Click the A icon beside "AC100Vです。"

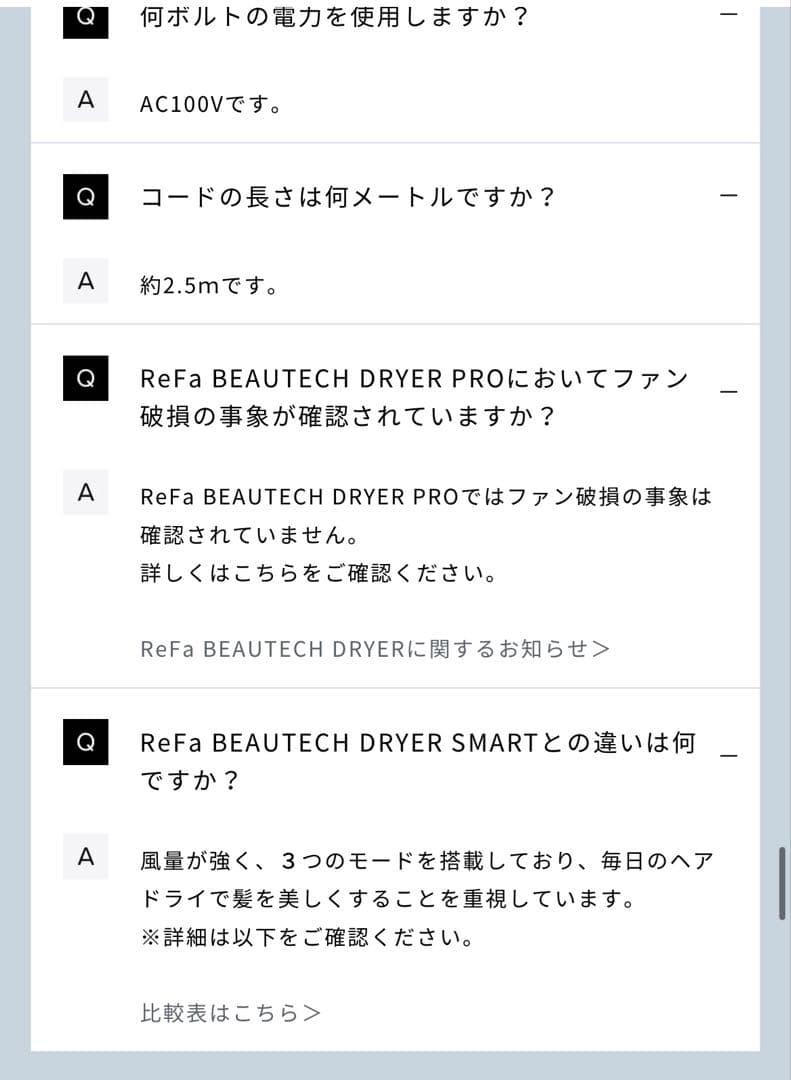pos(85,99)
